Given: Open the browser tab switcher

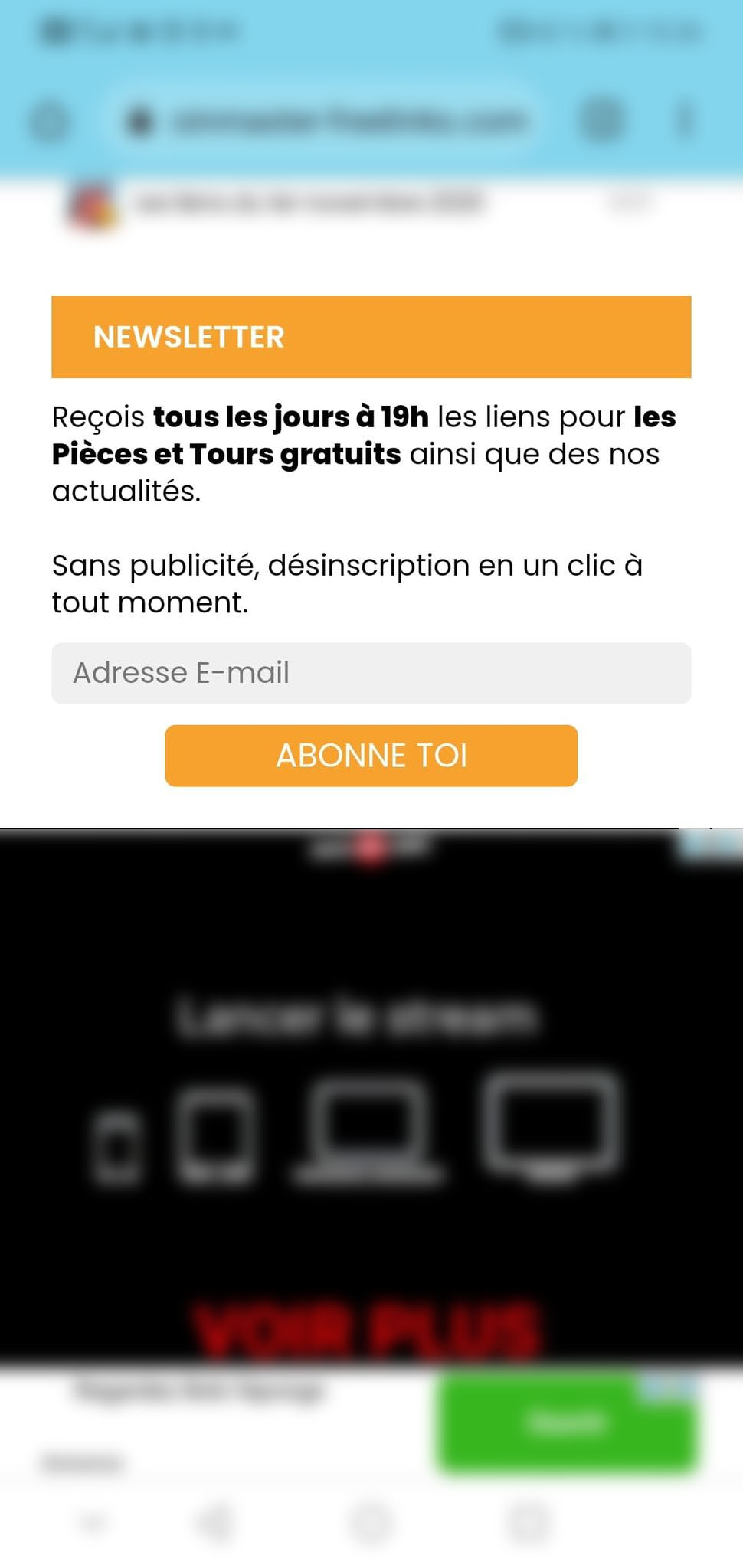Looking at the screenshot, I should (602, 120).
